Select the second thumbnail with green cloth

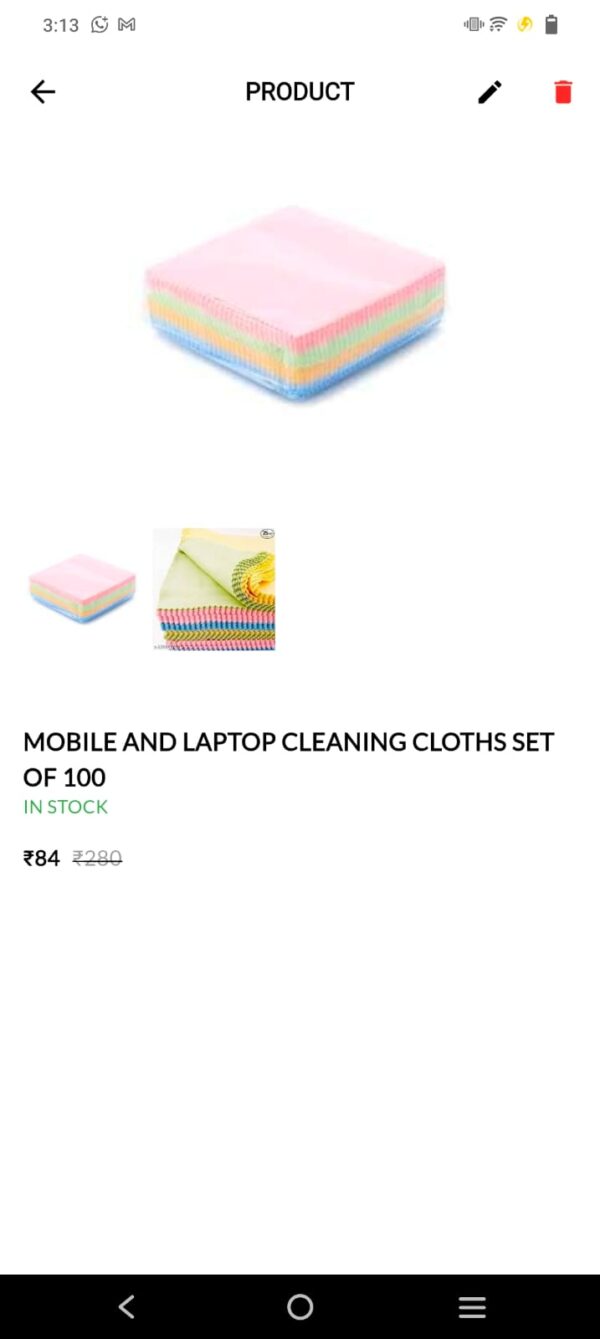tap(214, 589)
